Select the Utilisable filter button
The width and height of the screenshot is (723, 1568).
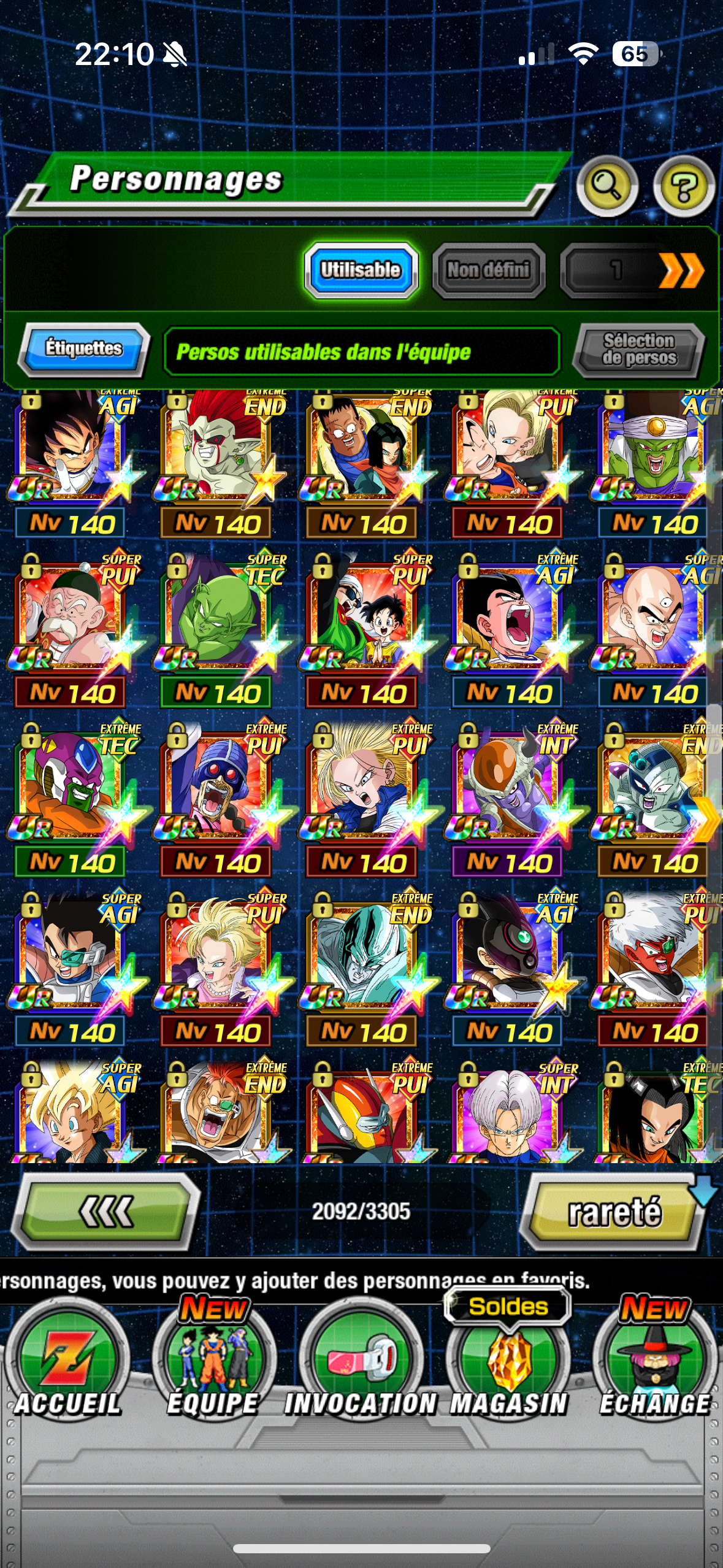point(361,270)
